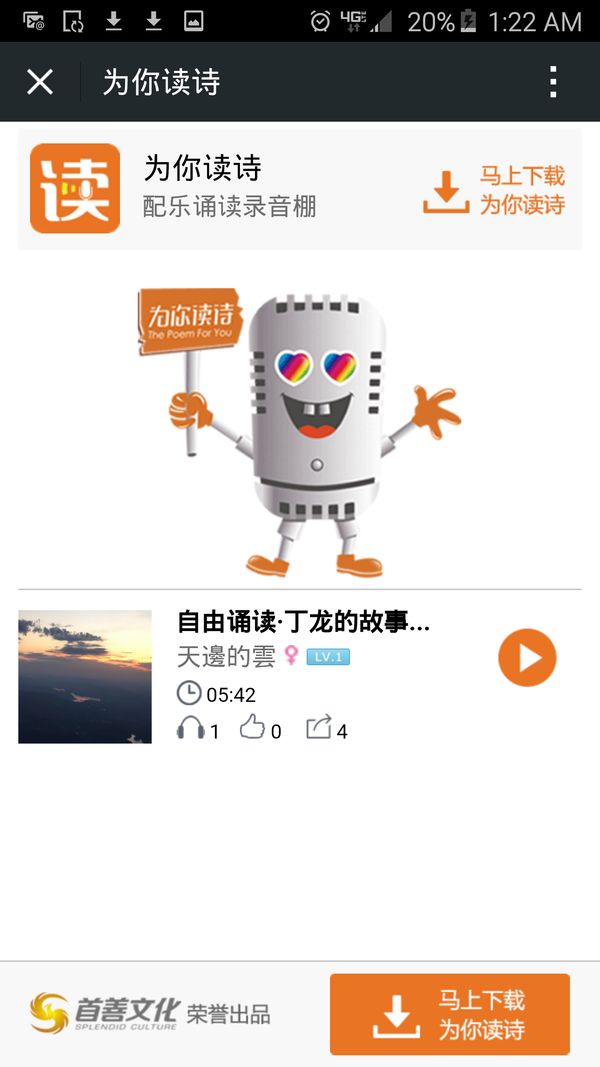
Task: Open the three-dot overflow menu
Action: [553, 82]
